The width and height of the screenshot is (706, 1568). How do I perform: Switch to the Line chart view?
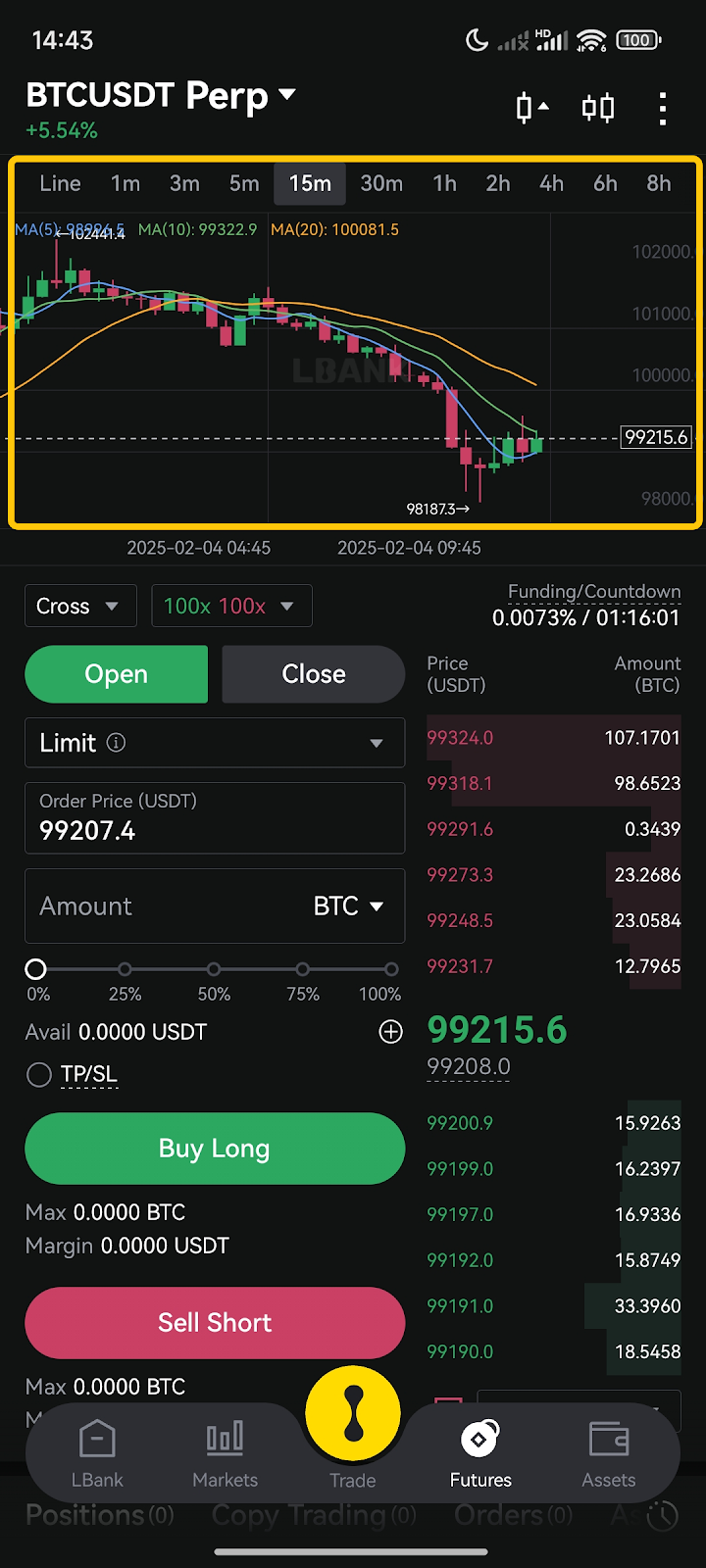click(60, 183)
